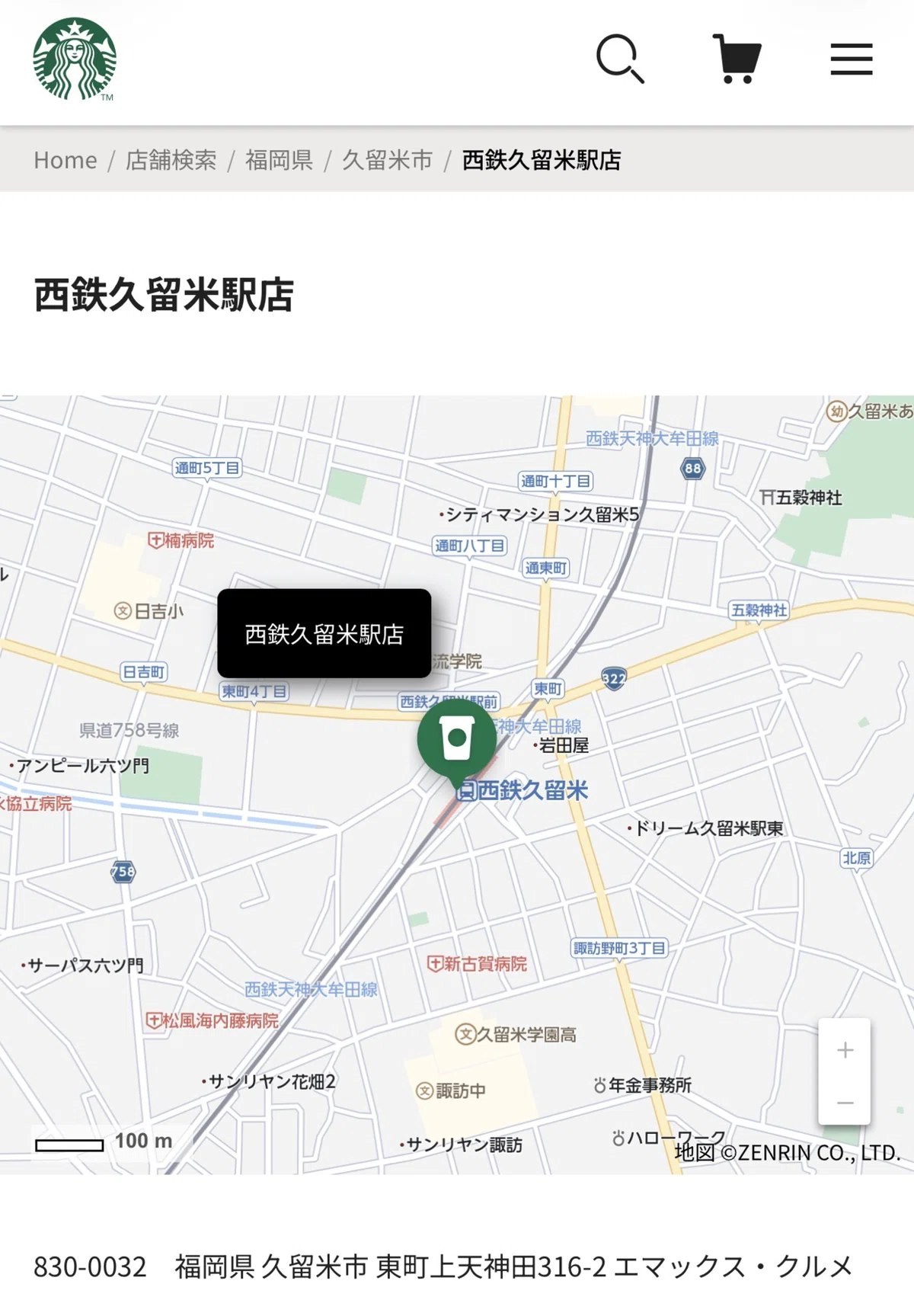Open the 久留米市 breadcrumb link

pos(388,160)
